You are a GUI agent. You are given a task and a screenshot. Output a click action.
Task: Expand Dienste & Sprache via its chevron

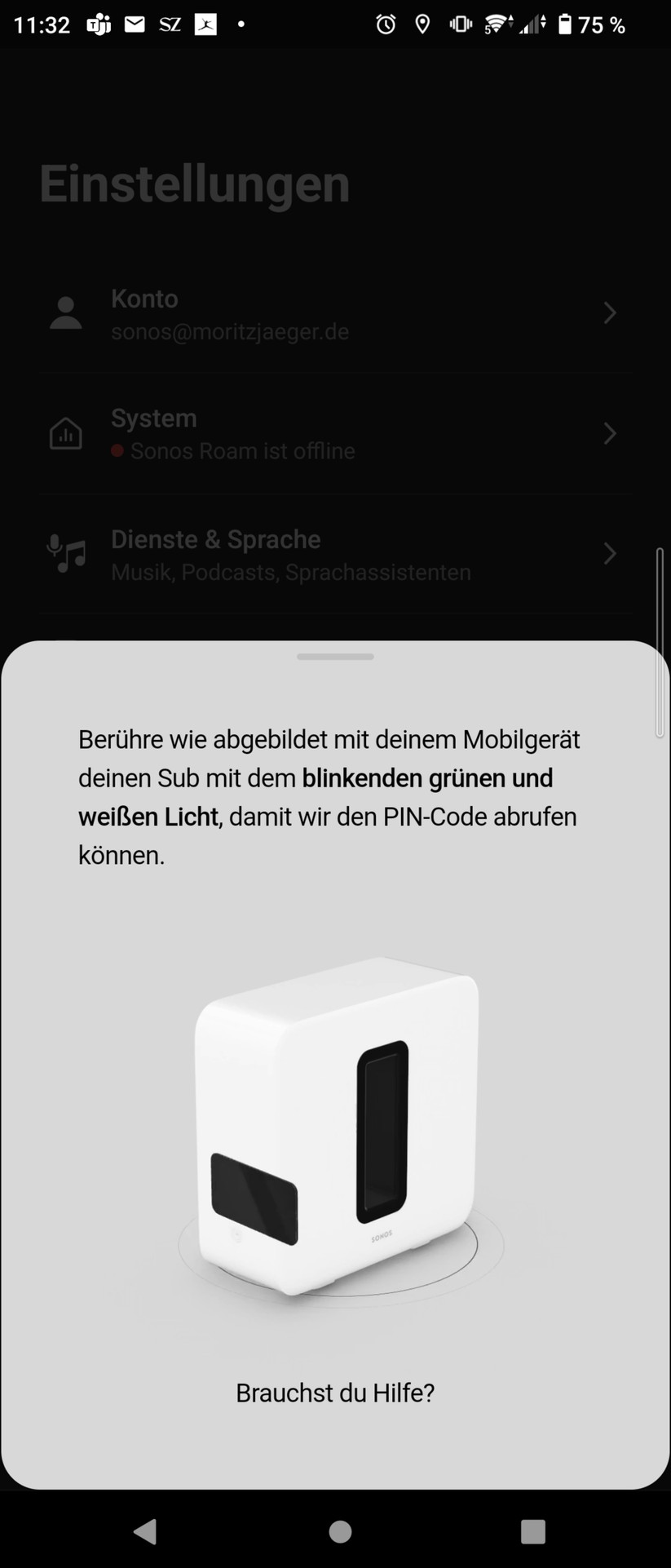(610, 553)
